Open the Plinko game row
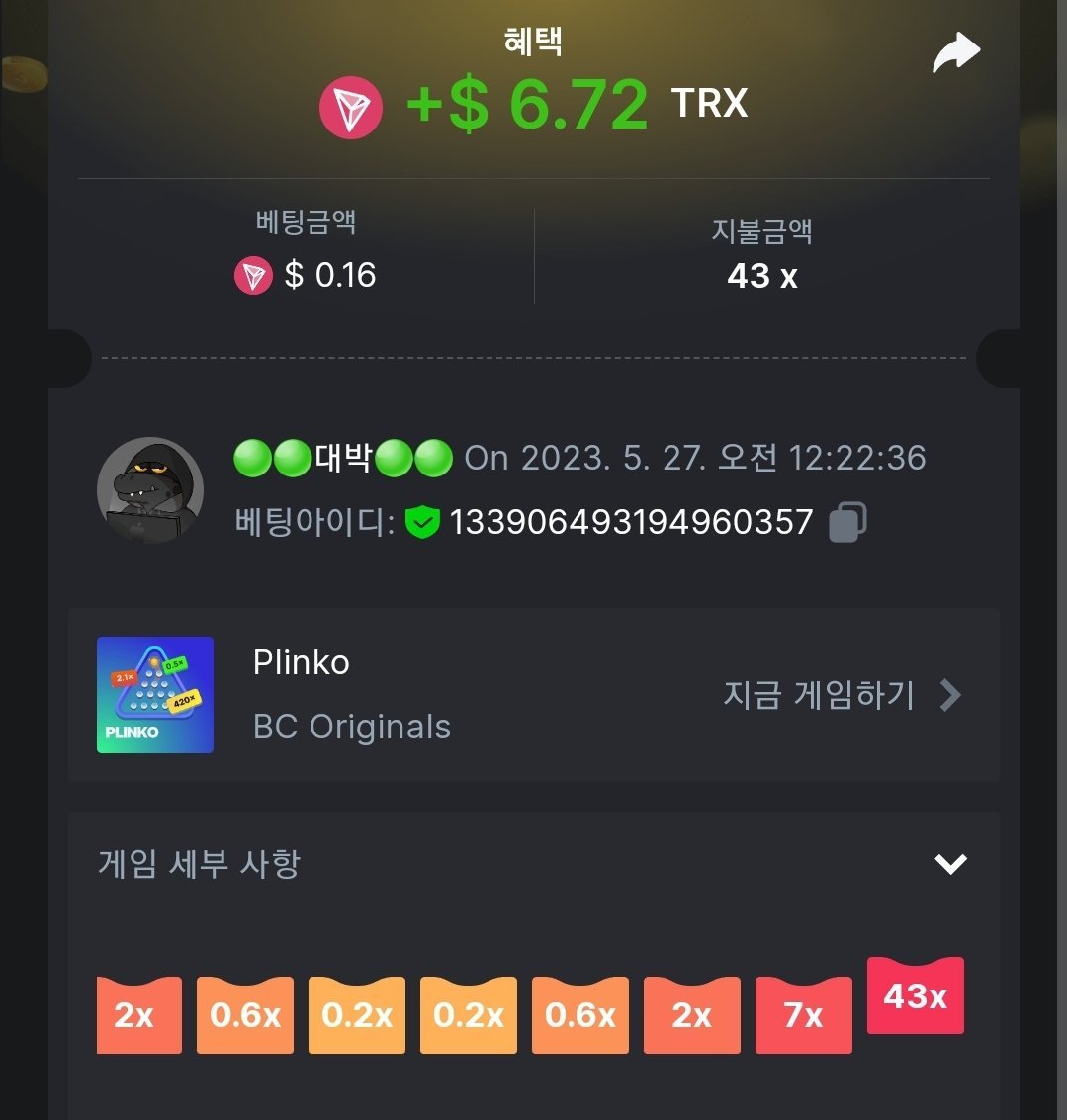Viewport: 1067px width, 1120px height. click(x=533, y=695)
